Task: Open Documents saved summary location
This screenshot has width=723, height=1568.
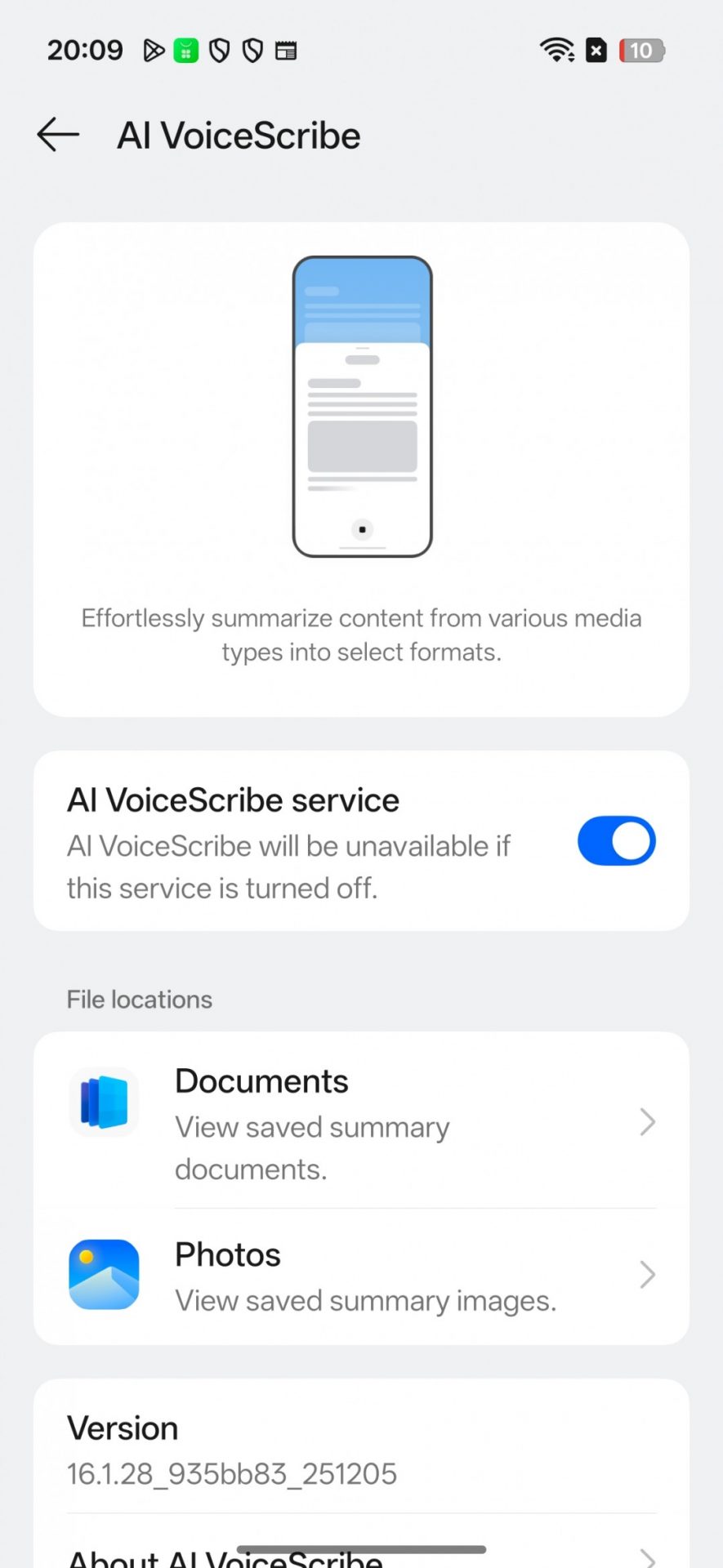Action: coord(361,1122)
